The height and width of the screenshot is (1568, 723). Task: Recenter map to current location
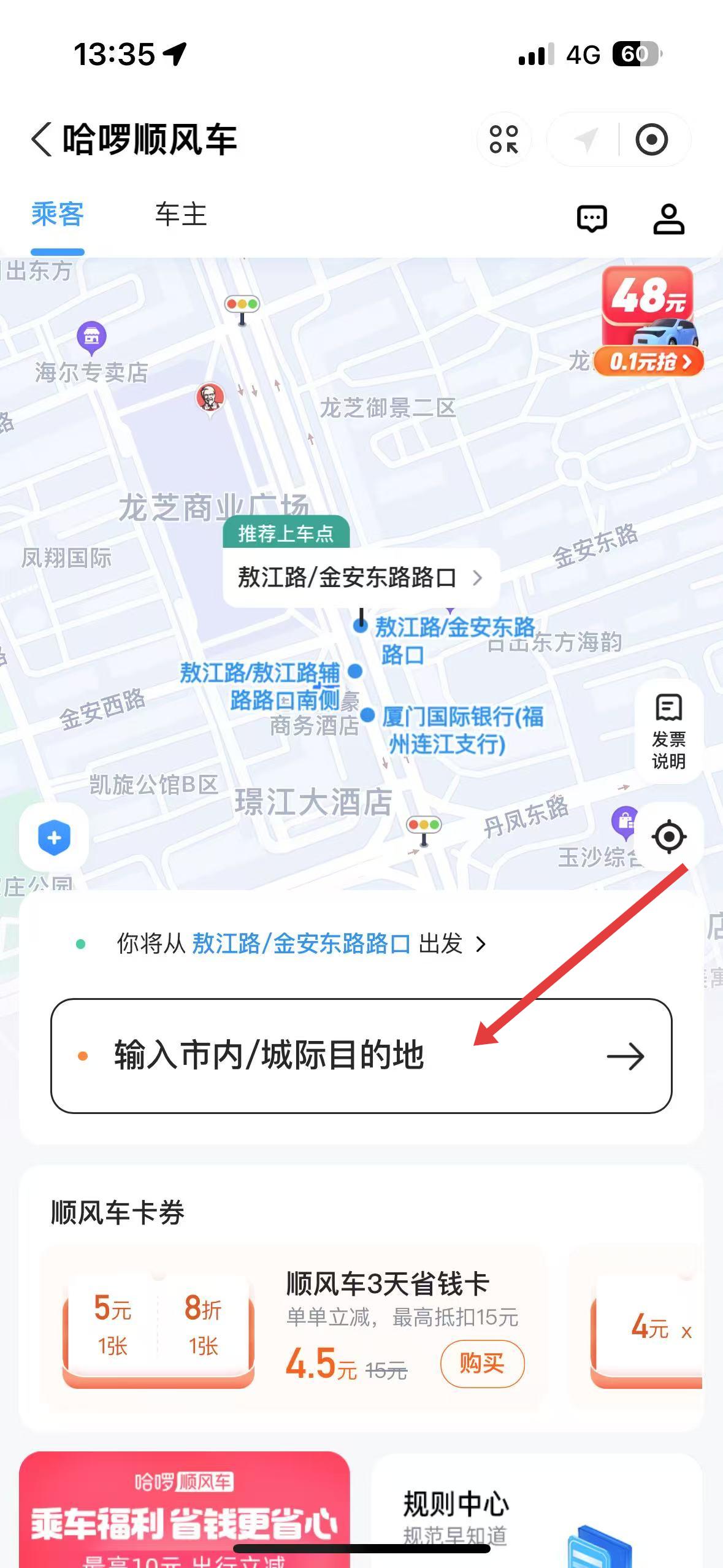pyautogui.click(x=668, y=836)
